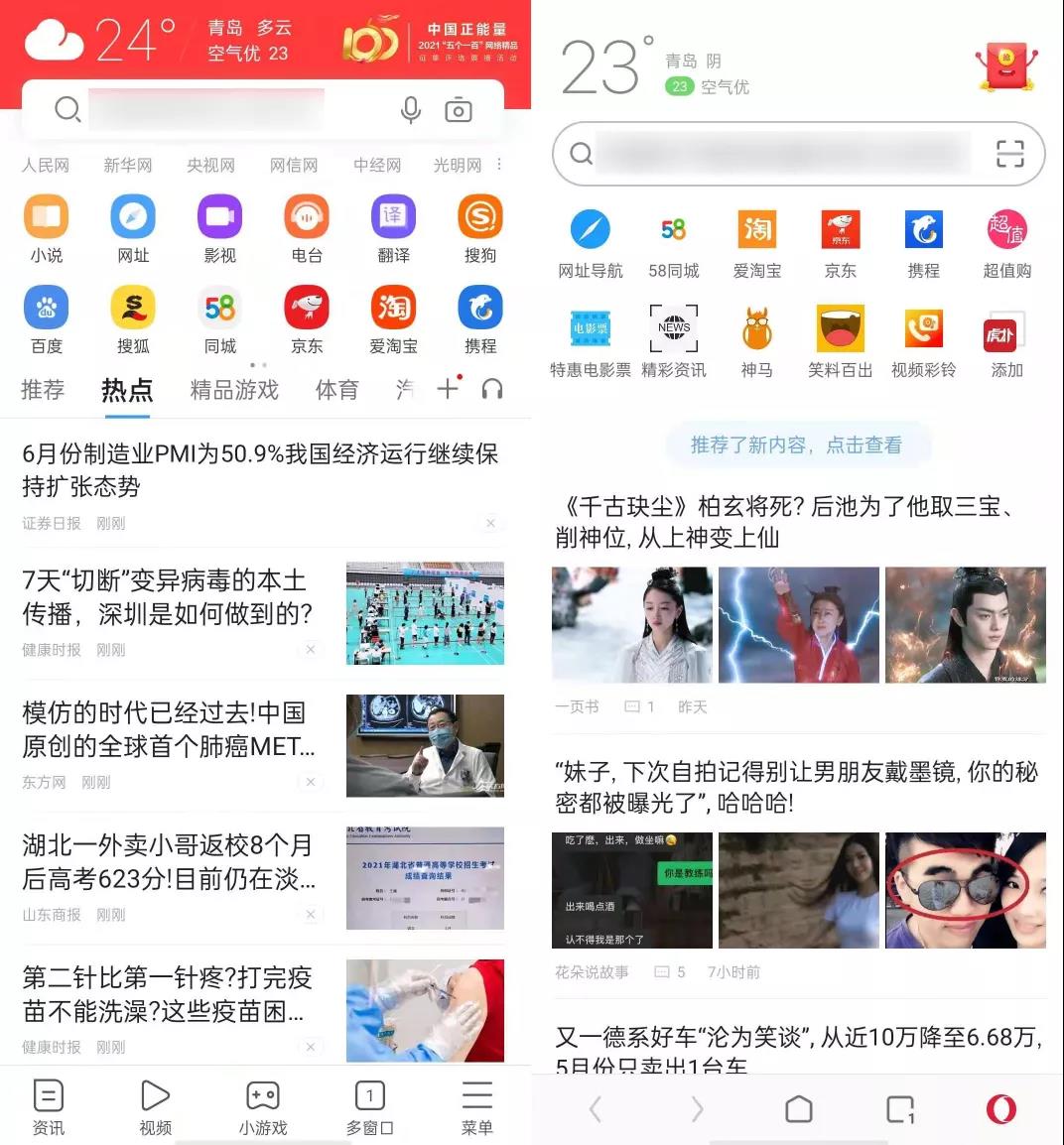
Task: Switch to the 精品游戏 tab
Action: point(234,390)
